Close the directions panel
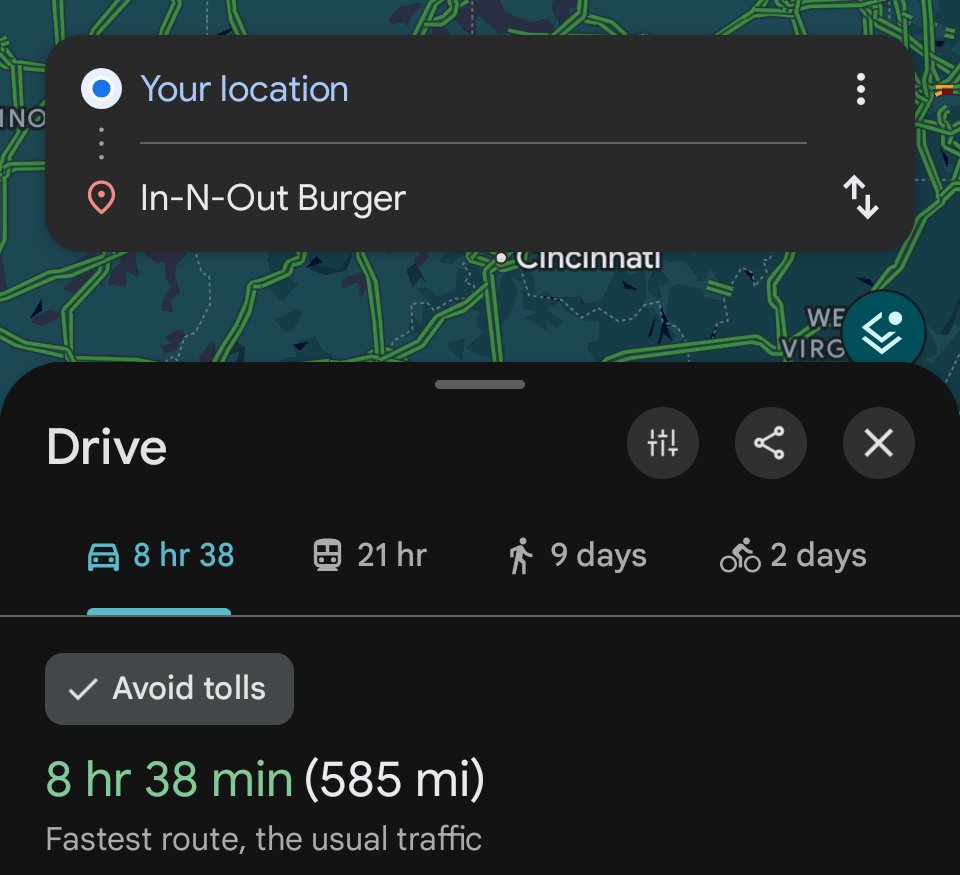 pyautogui.click(x=877, y=442)
